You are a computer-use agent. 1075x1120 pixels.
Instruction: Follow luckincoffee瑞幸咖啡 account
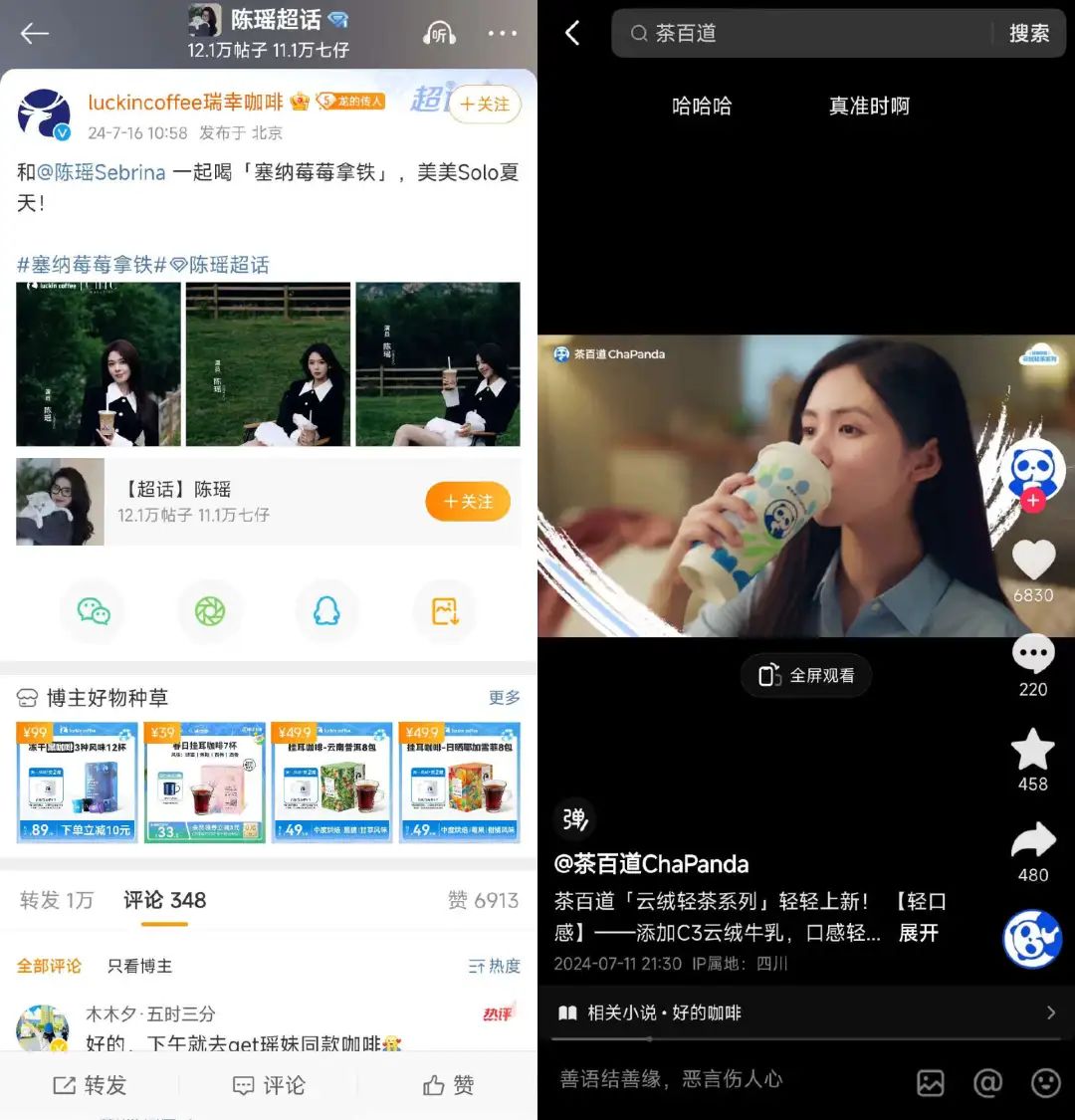coord(485,105)
